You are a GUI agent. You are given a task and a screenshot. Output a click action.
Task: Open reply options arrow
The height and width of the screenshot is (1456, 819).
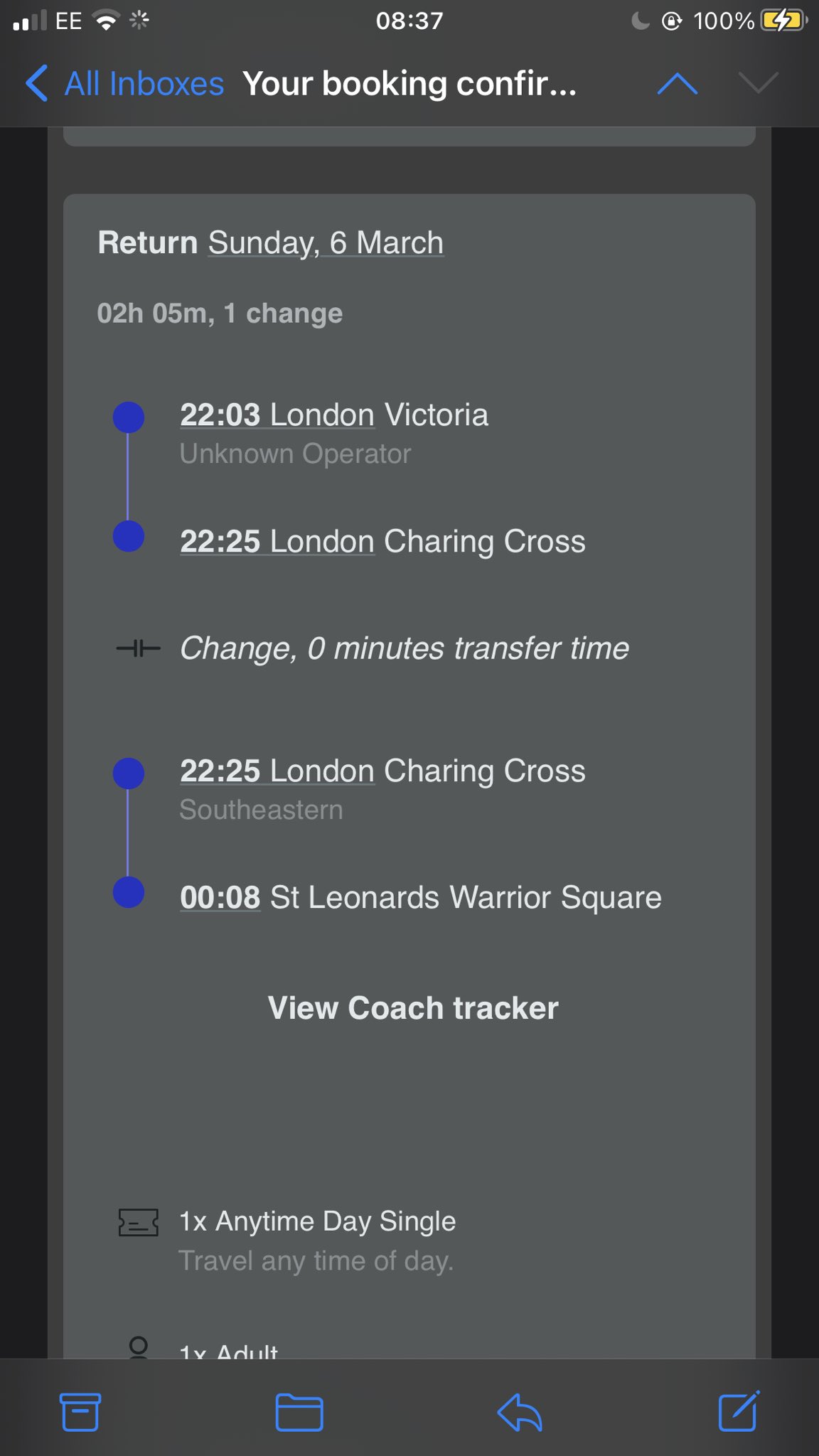(x=520, y=1412)
